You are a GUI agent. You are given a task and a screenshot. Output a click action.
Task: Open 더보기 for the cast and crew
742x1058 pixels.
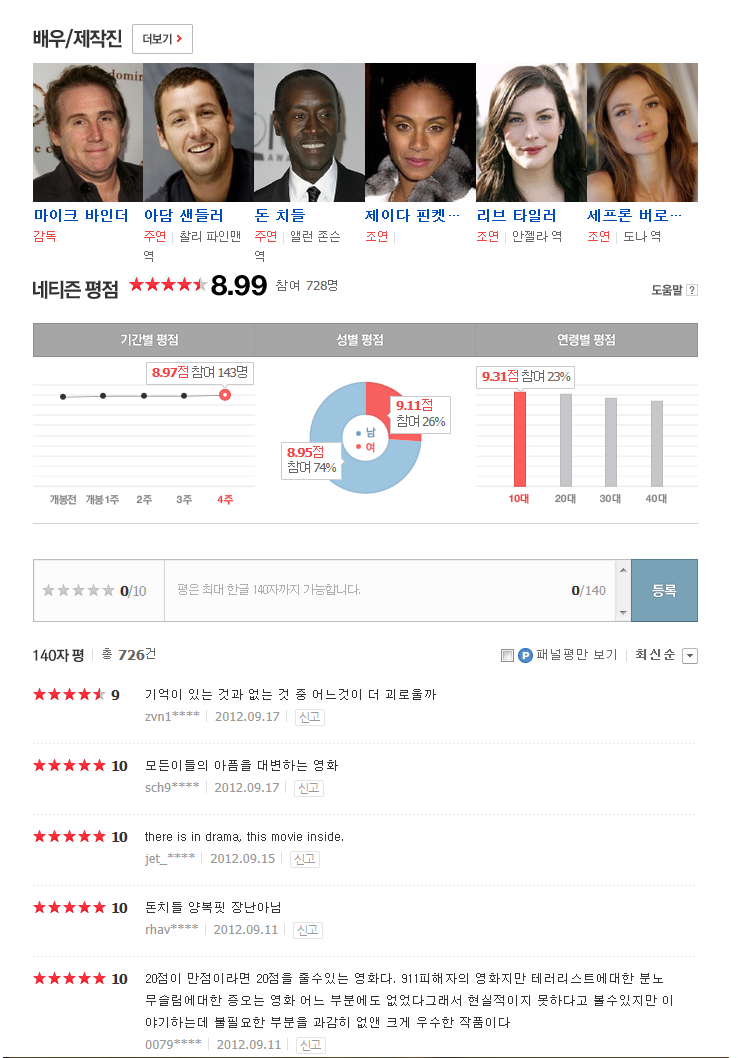162,39
